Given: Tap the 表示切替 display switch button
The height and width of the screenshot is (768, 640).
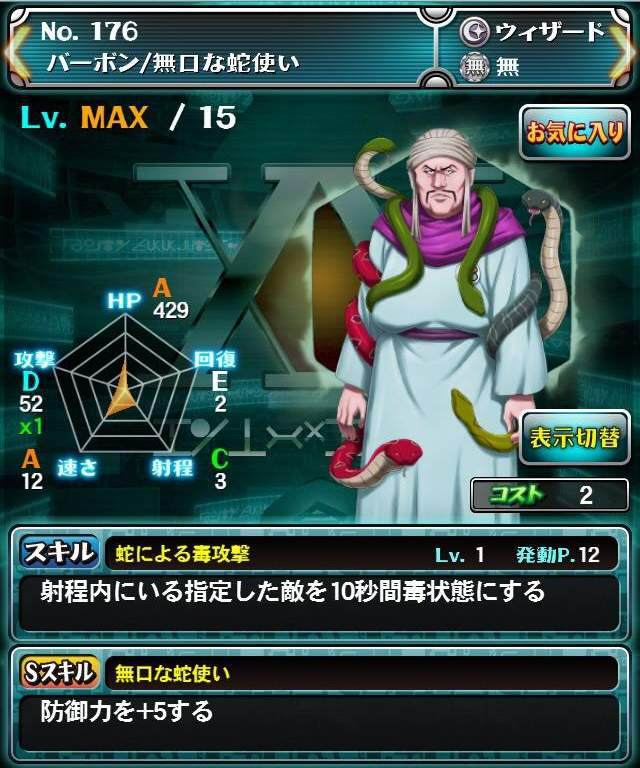Looking at the screenshot, I should point(574,437).
